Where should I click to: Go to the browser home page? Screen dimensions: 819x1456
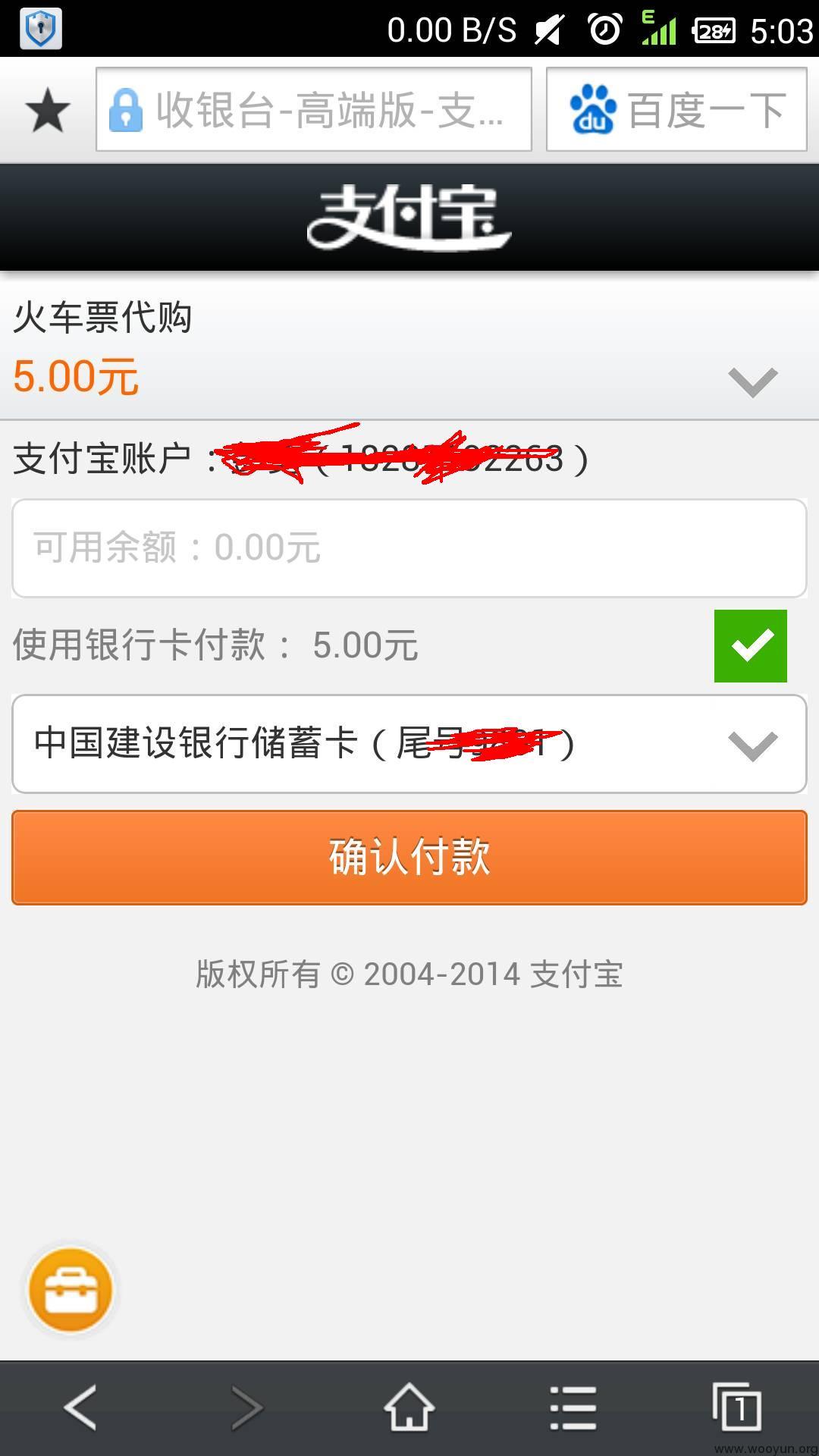tap(409, 1407)
